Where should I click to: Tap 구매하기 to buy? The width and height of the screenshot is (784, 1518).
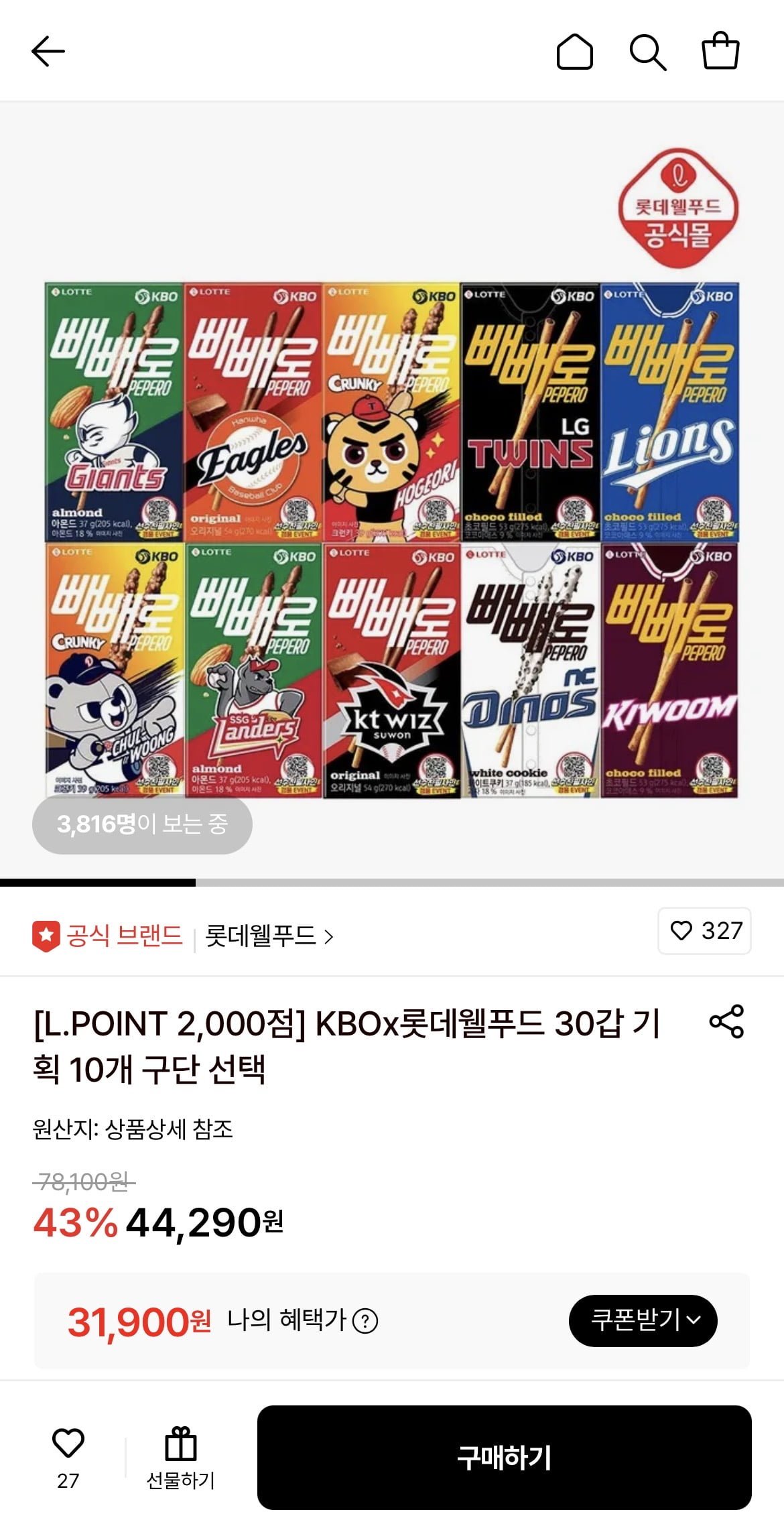504,1457
